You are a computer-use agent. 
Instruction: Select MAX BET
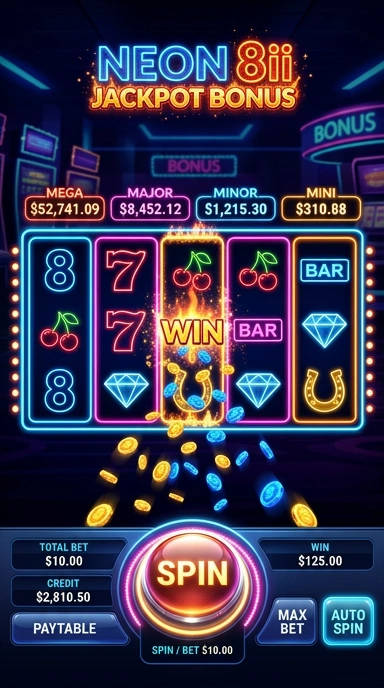(292, 621)
